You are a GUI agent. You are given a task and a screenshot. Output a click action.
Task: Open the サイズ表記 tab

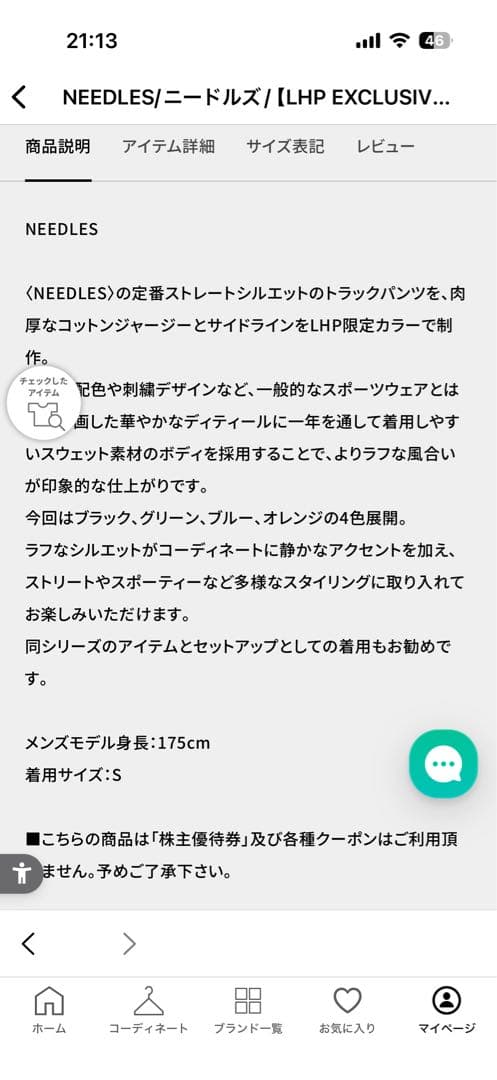coord(285,146)
